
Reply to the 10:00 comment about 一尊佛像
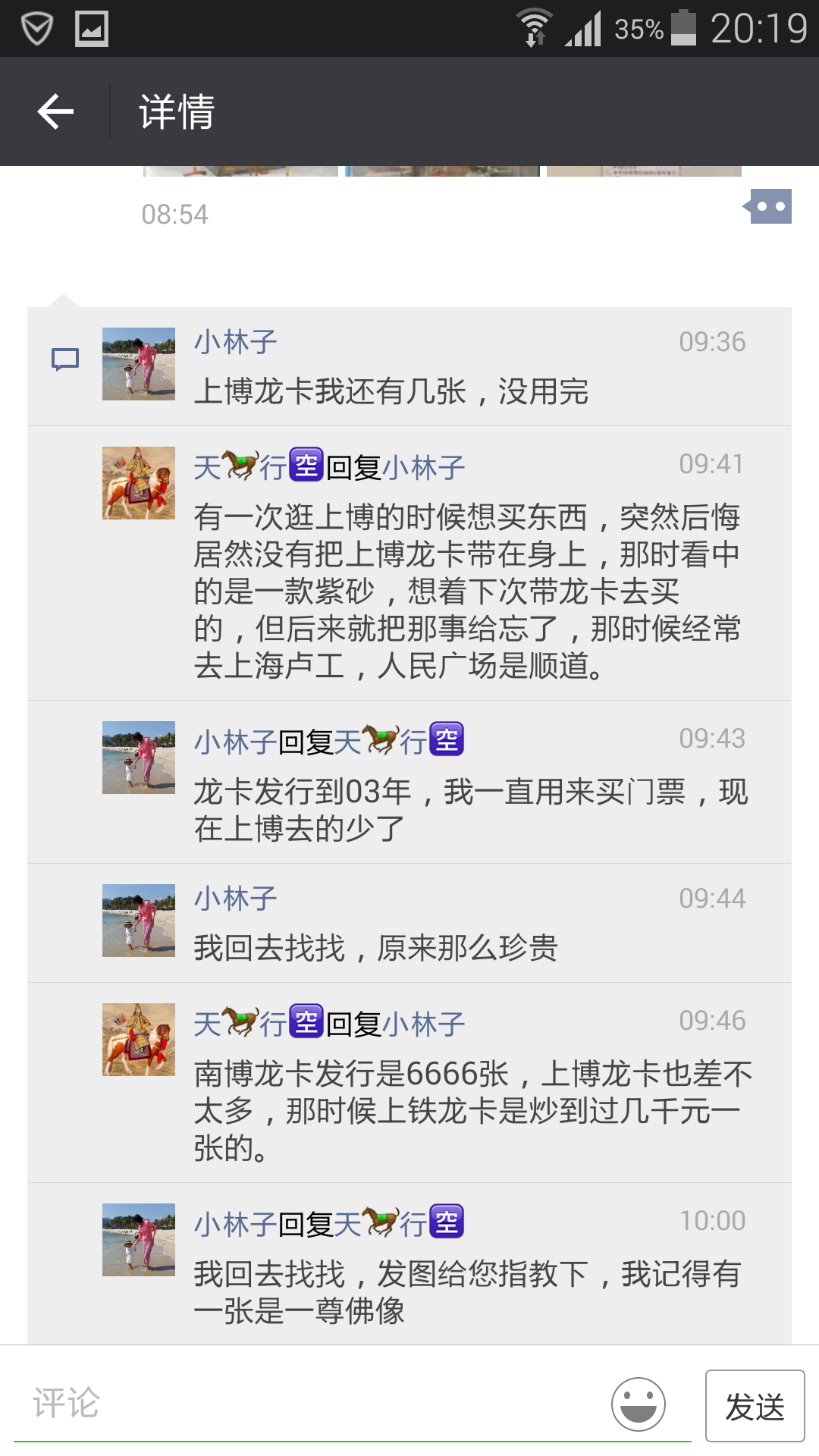tap(466, 1292)
